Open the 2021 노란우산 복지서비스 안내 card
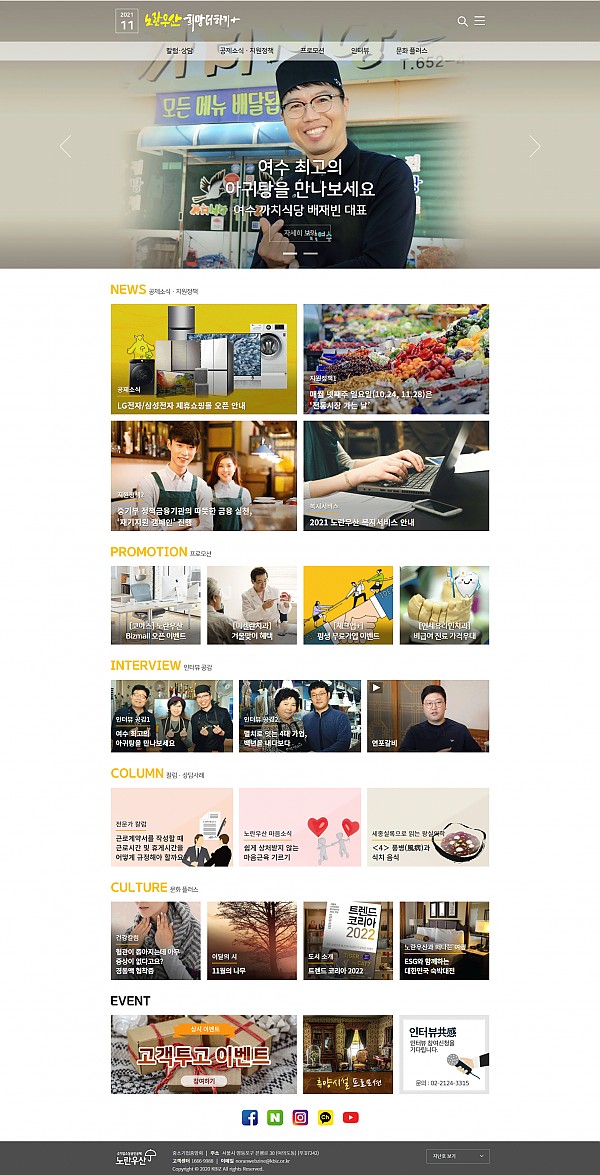Viewport: 600px width, 1175px height. pos(396,475)
